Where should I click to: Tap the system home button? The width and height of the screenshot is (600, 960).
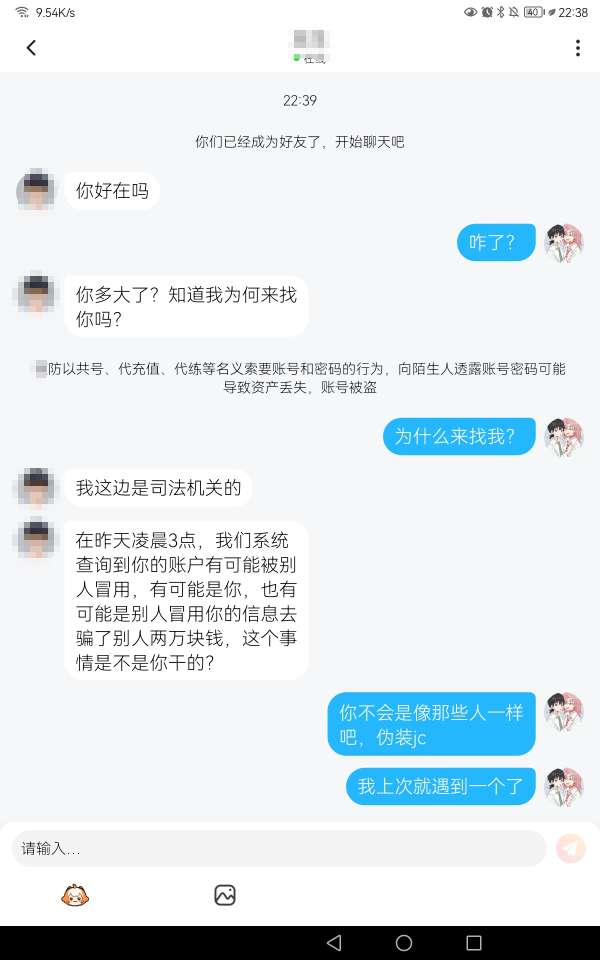pyautogui.click(x=404, y=943)
